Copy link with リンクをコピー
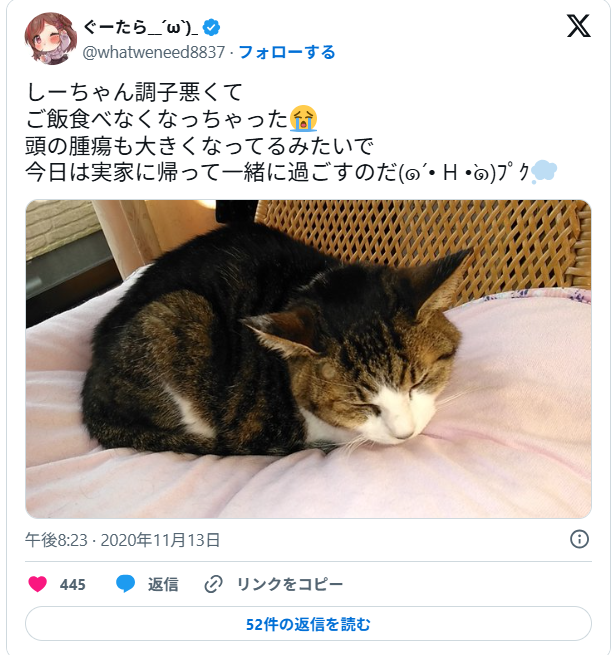 [x=273, y=584]
